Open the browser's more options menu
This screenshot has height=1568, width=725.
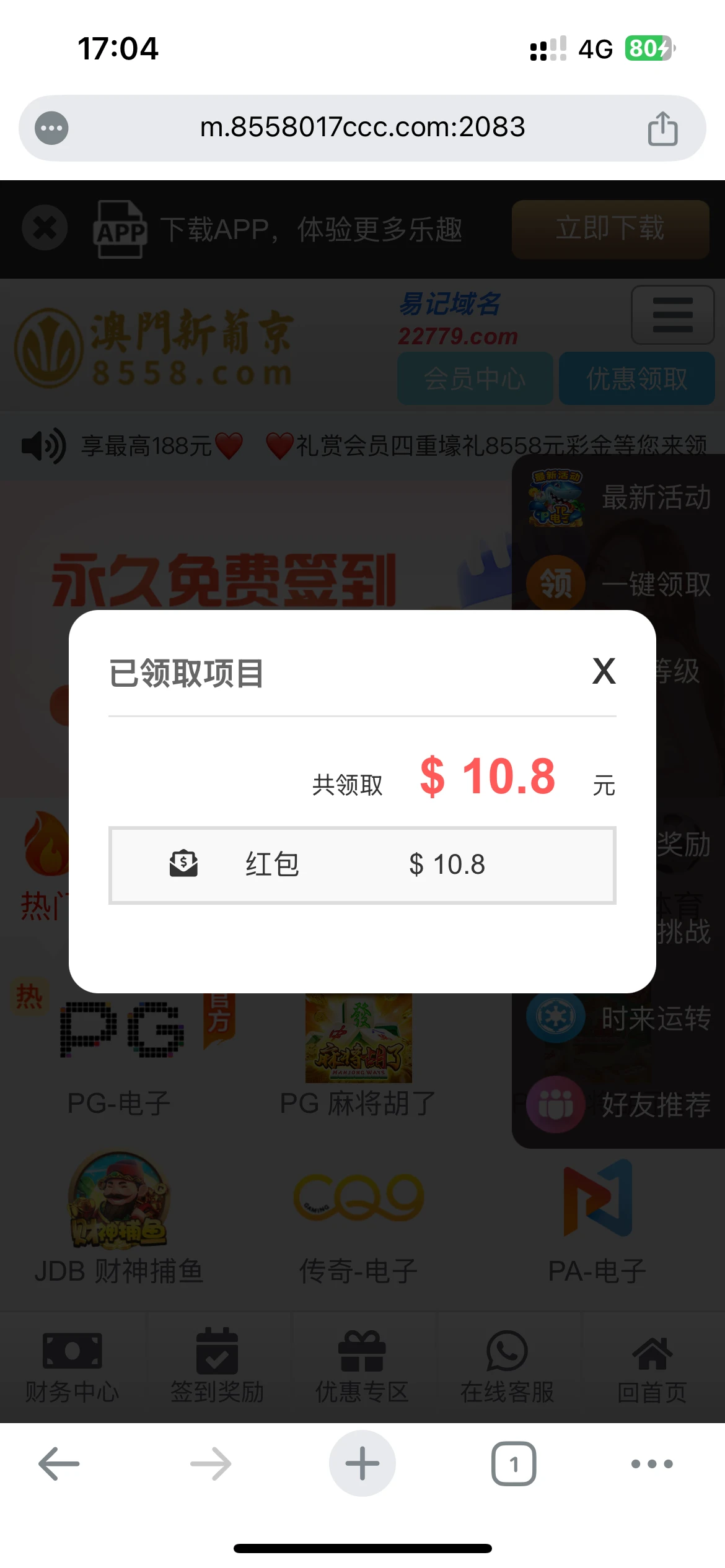tap(651, 1464)
